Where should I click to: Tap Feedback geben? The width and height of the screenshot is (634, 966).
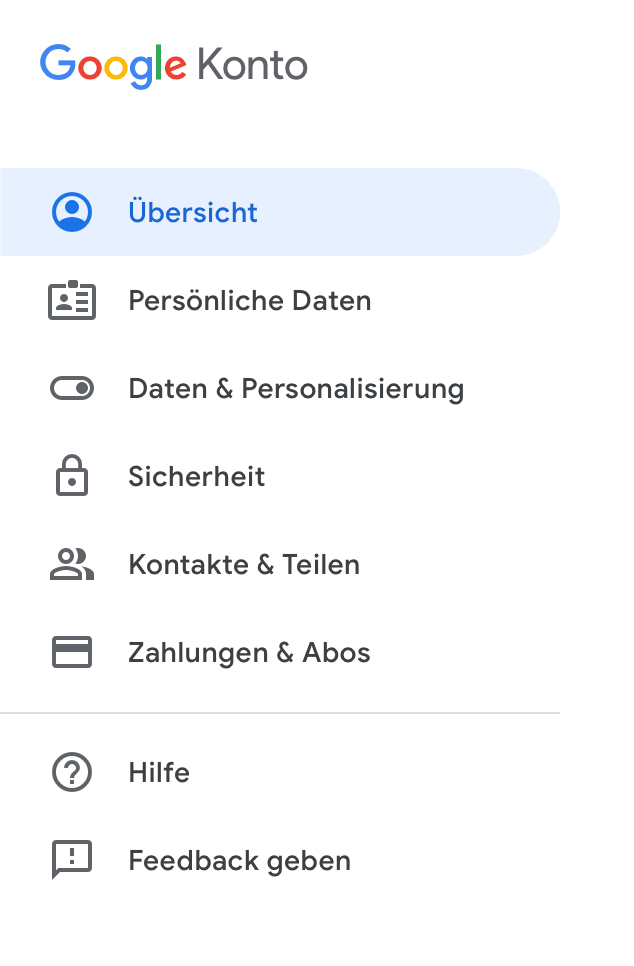coord(239,860)
